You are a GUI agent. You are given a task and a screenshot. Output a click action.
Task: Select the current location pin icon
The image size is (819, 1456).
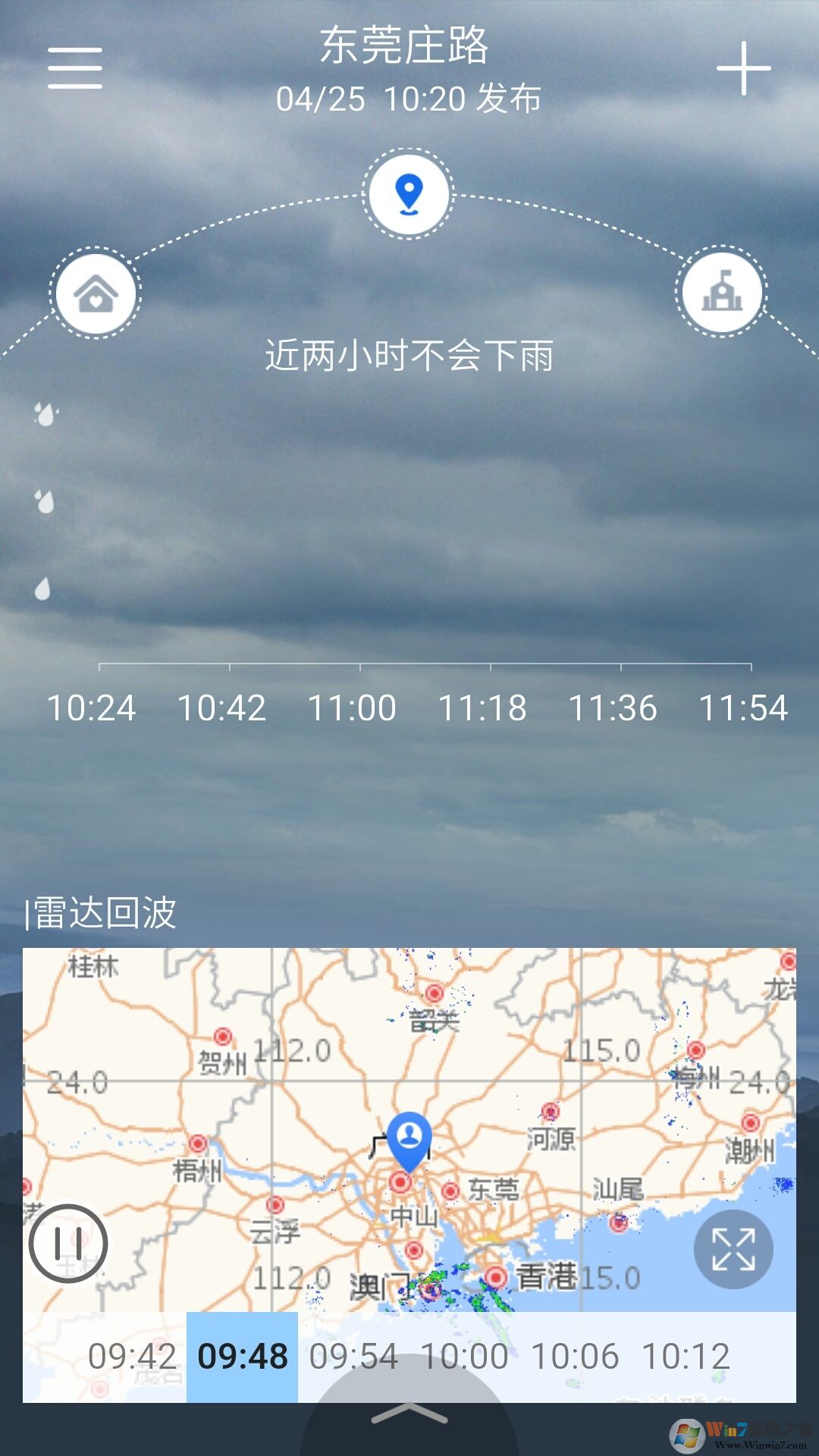click(408, 193)
